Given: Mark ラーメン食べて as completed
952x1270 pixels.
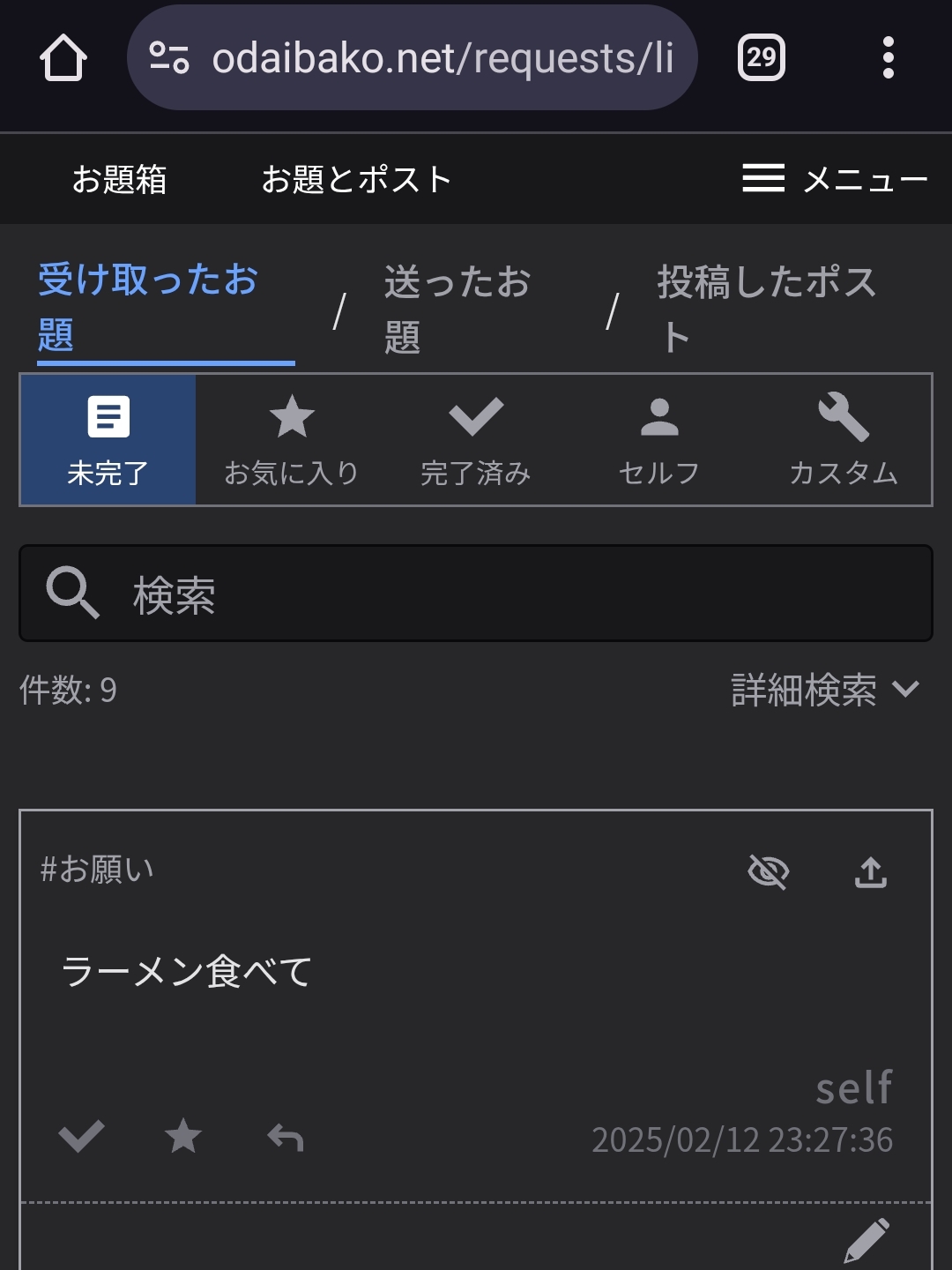Looking at the screenshot, I should [81, 1137].
